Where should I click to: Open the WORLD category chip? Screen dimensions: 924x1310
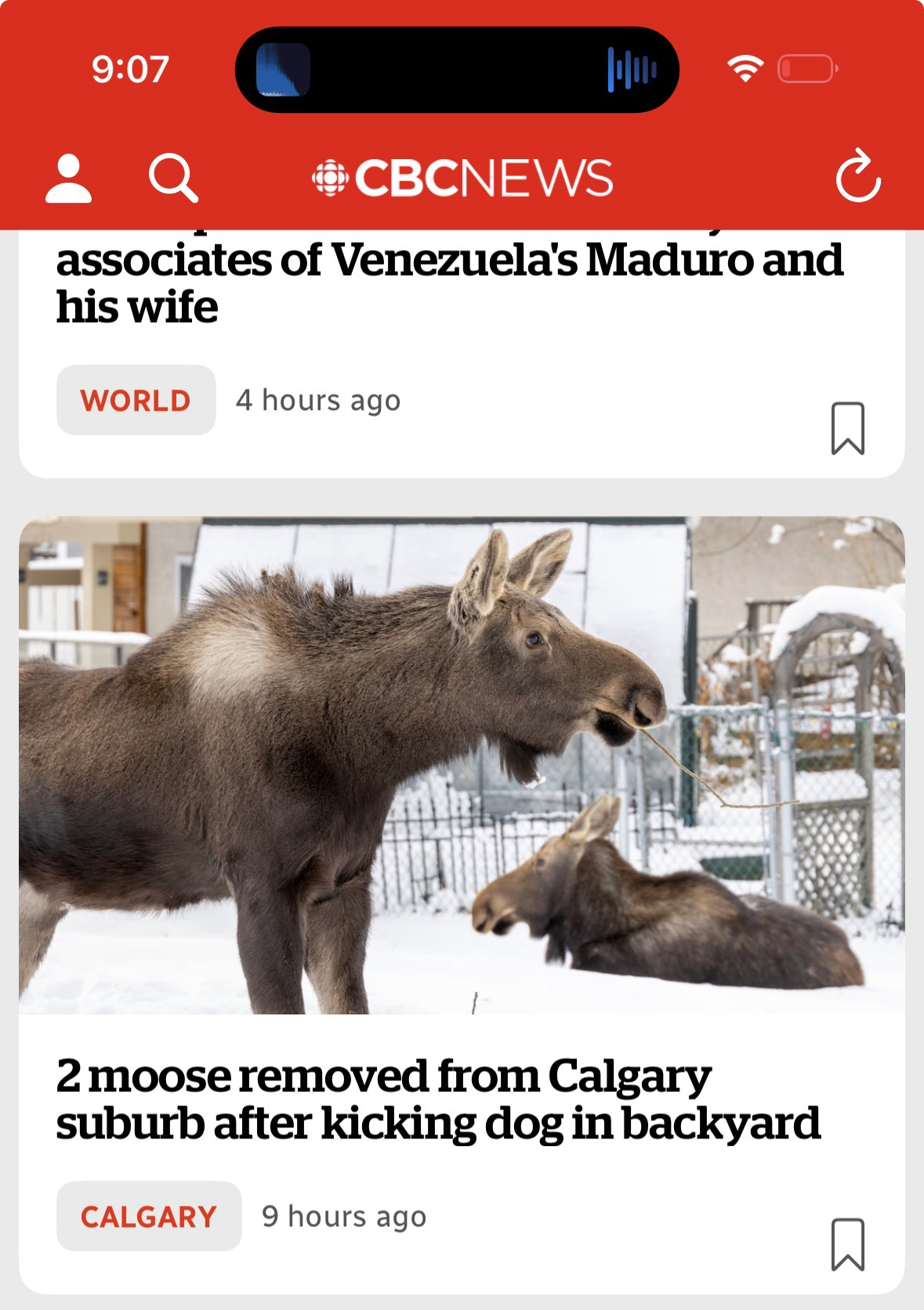point(136,401)
